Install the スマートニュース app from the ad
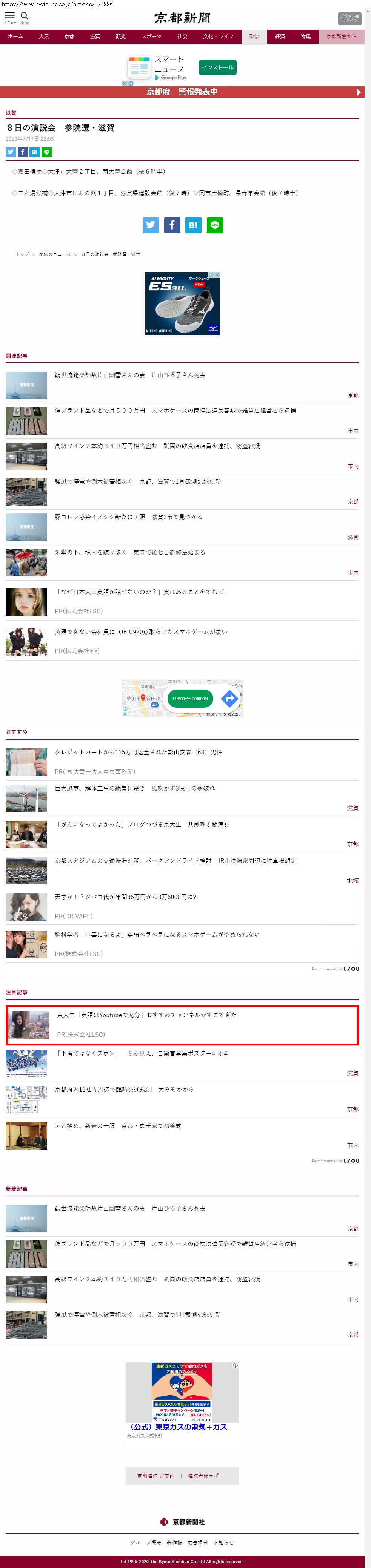The image size is (371, 1568). click(x=217, y=67)
